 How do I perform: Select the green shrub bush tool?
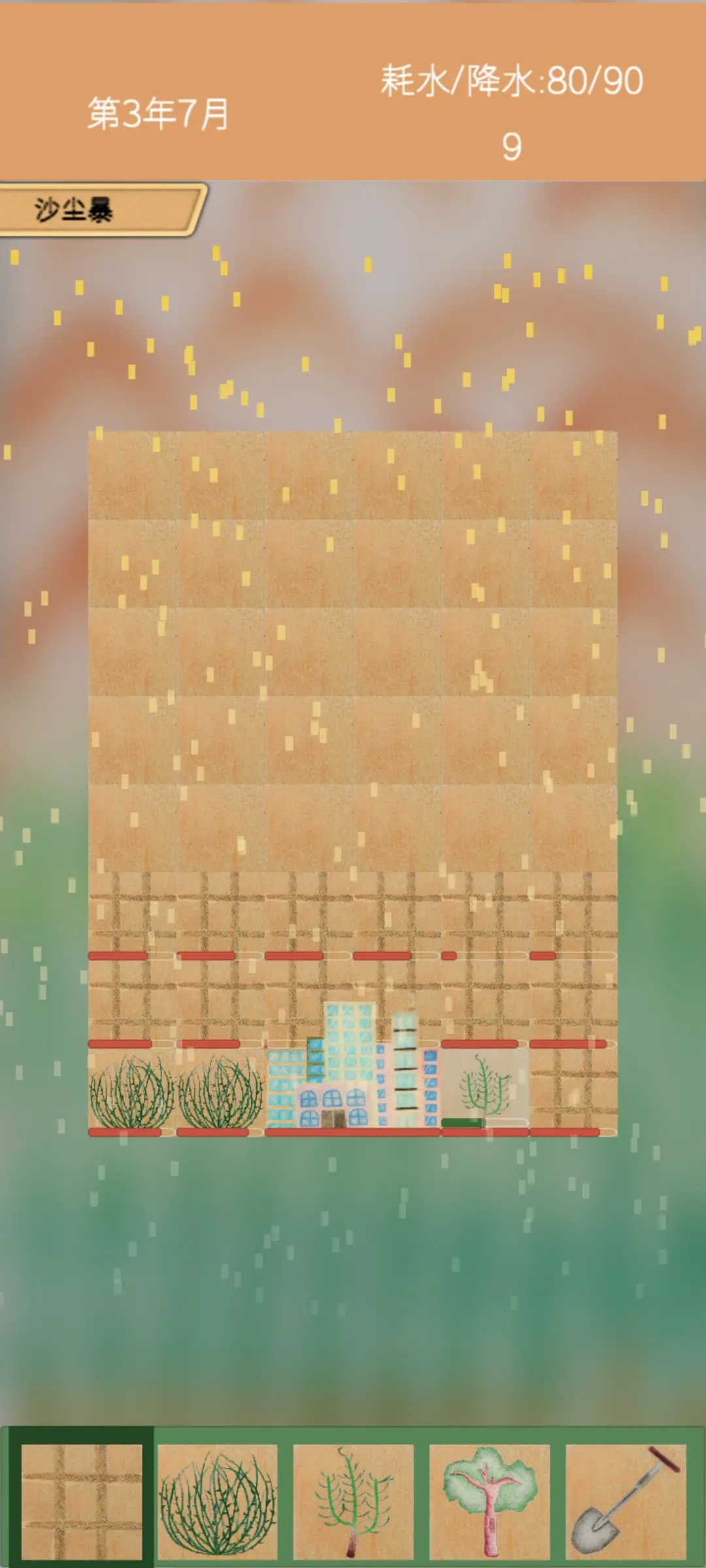click(x=217, y=1501)
